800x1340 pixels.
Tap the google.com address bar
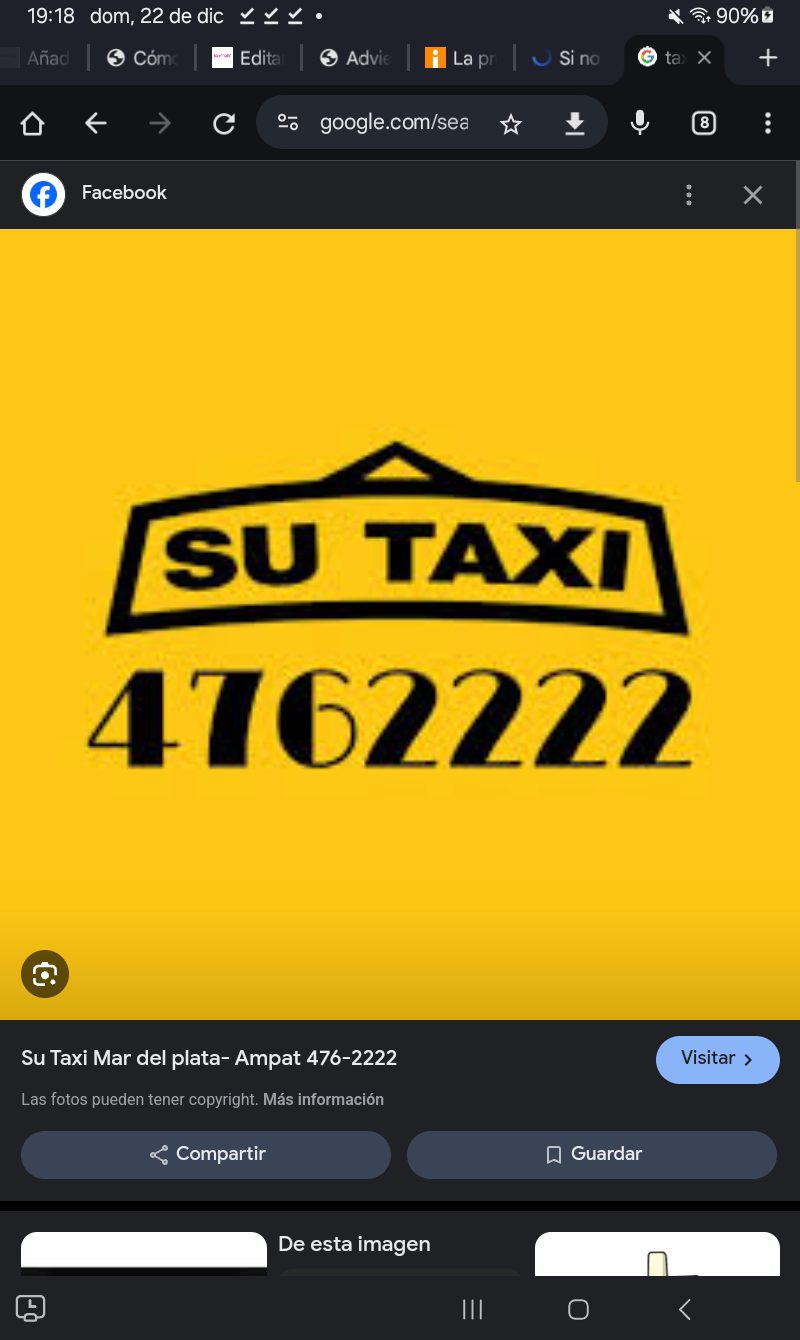[x=392, y=123]
